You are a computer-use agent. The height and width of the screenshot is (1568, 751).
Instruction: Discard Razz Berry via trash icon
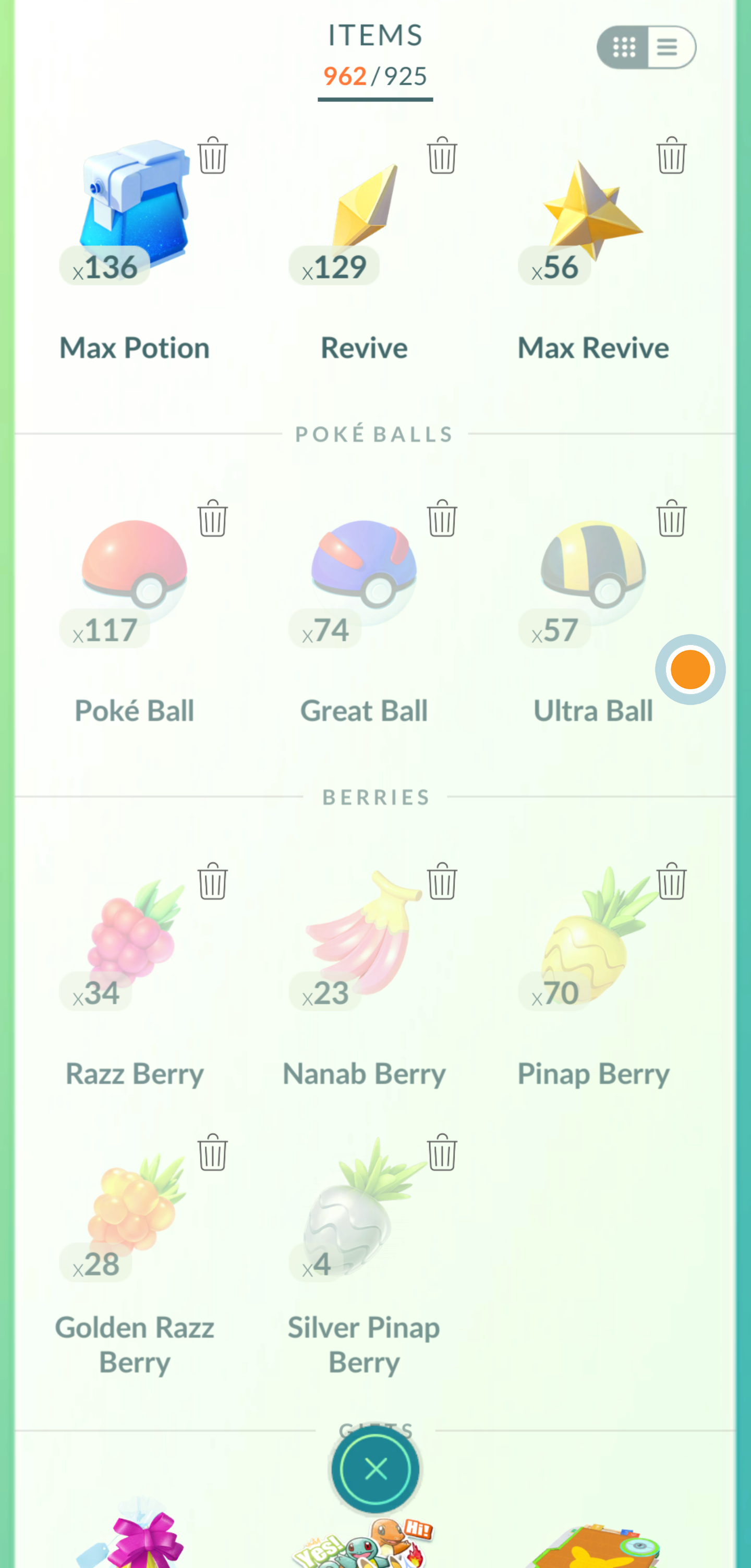(212, 881)
